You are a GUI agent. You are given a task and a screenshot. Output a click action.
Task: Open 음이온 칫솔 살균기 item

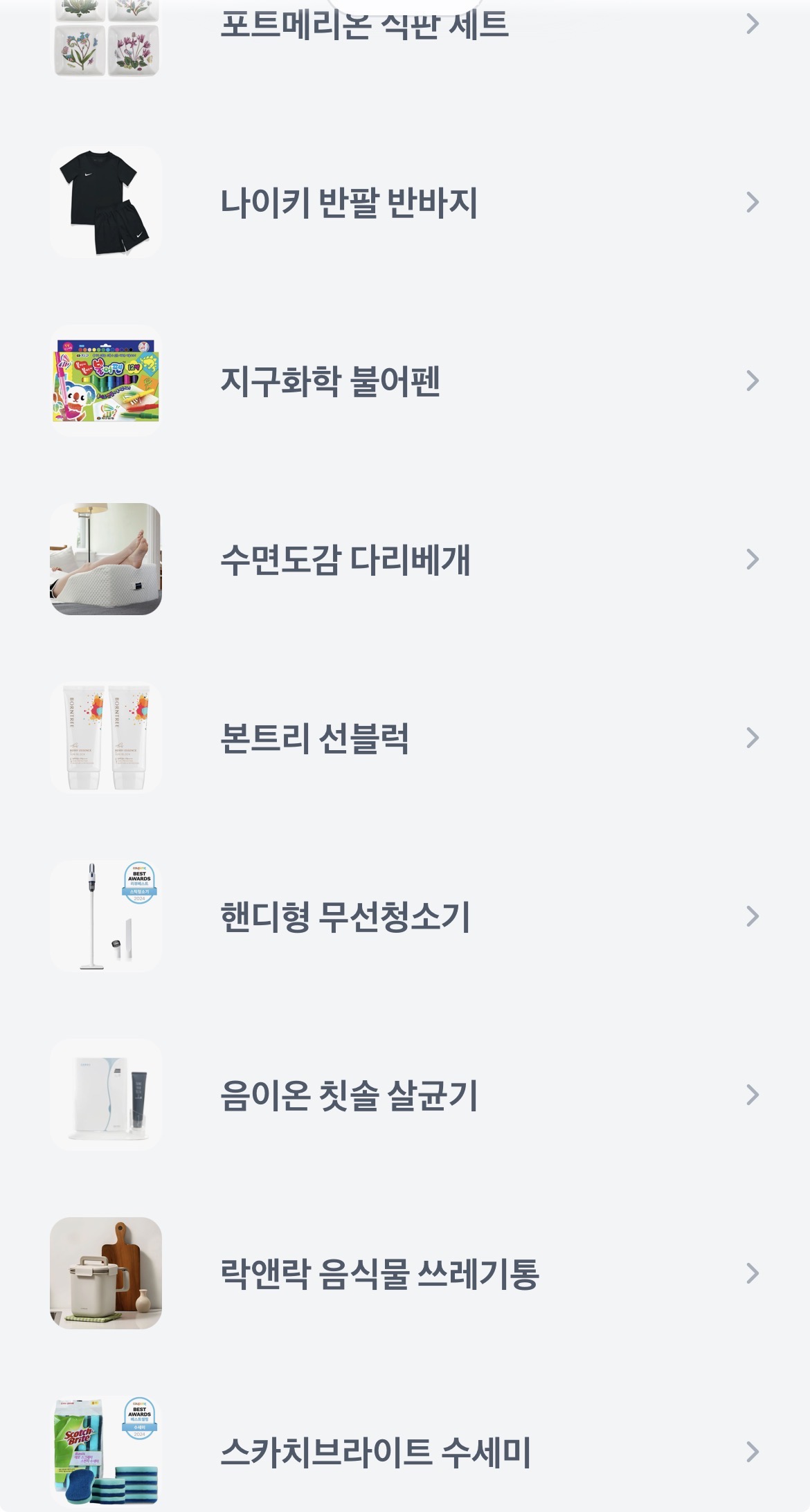point(405,1095)
